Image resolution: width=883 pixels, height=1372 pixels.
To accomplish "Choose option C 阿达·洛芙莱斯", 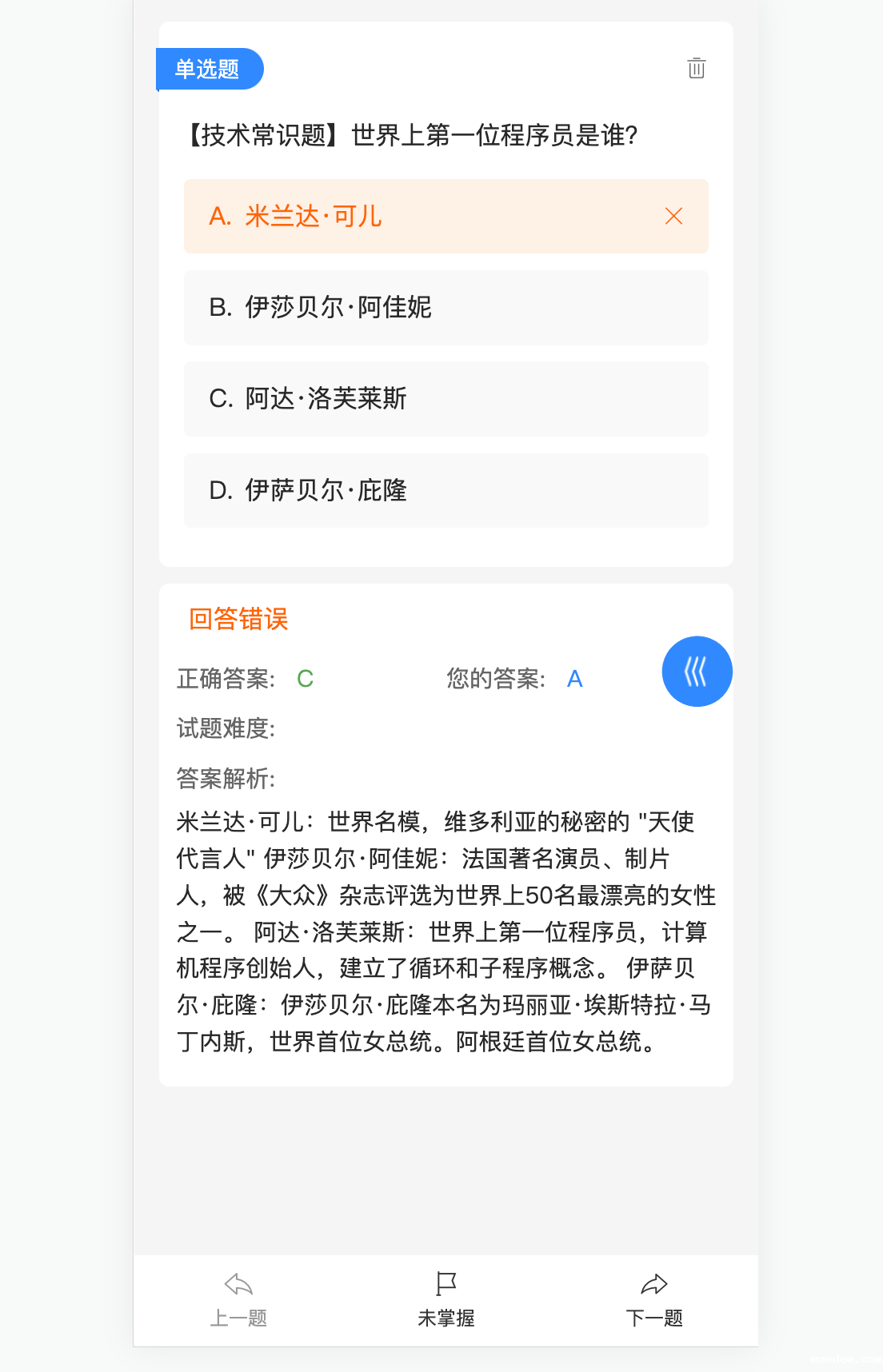I will (x=445, y=399).
